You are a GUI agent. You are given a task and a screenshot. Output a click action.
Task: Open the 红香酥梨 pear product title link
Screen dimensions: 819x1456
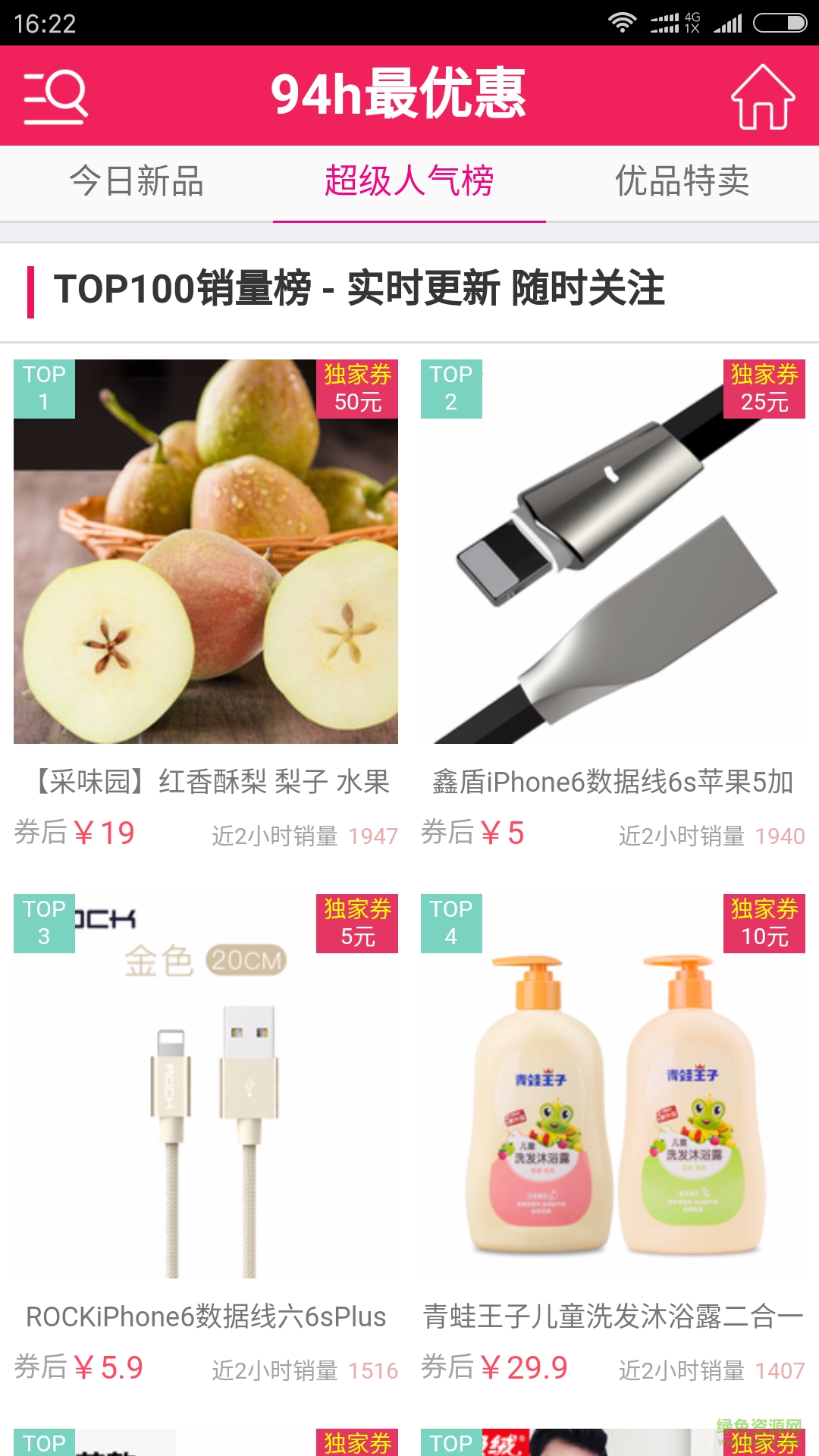(x=205, y=783)
